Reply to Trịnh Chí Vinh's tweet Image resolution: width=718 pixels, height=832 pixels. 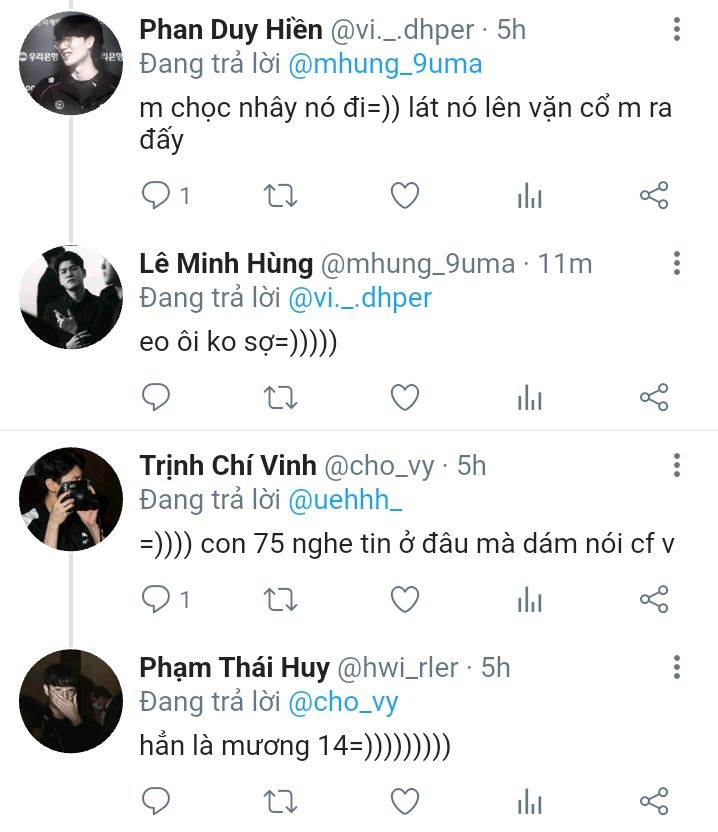click(156, 599)
